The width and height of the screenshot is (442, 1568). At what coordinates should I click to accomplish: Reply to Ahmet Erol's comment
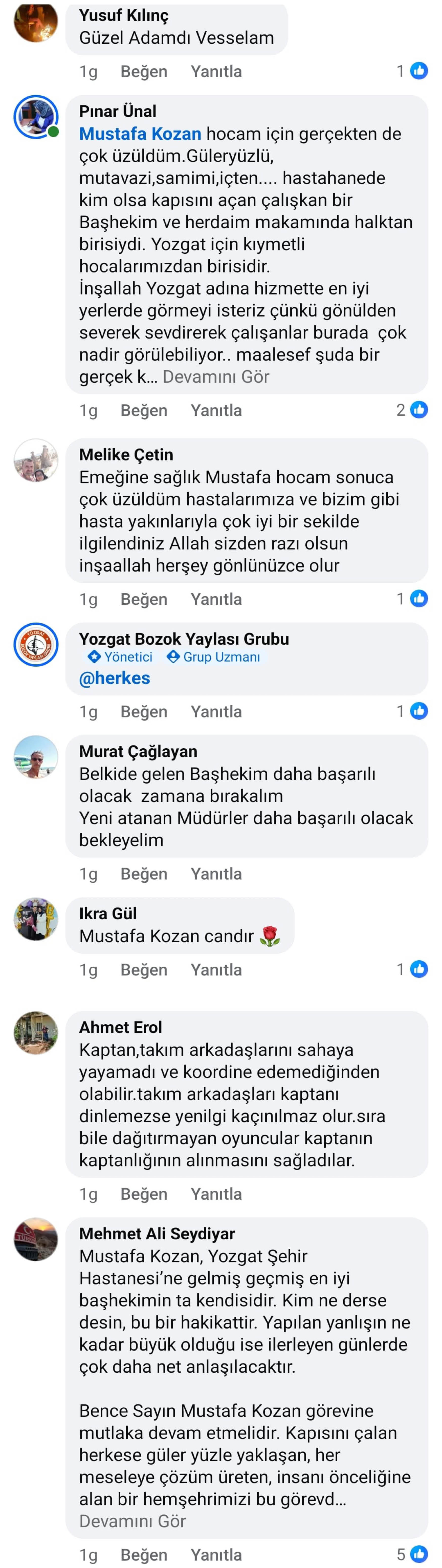click(216, 1194)
